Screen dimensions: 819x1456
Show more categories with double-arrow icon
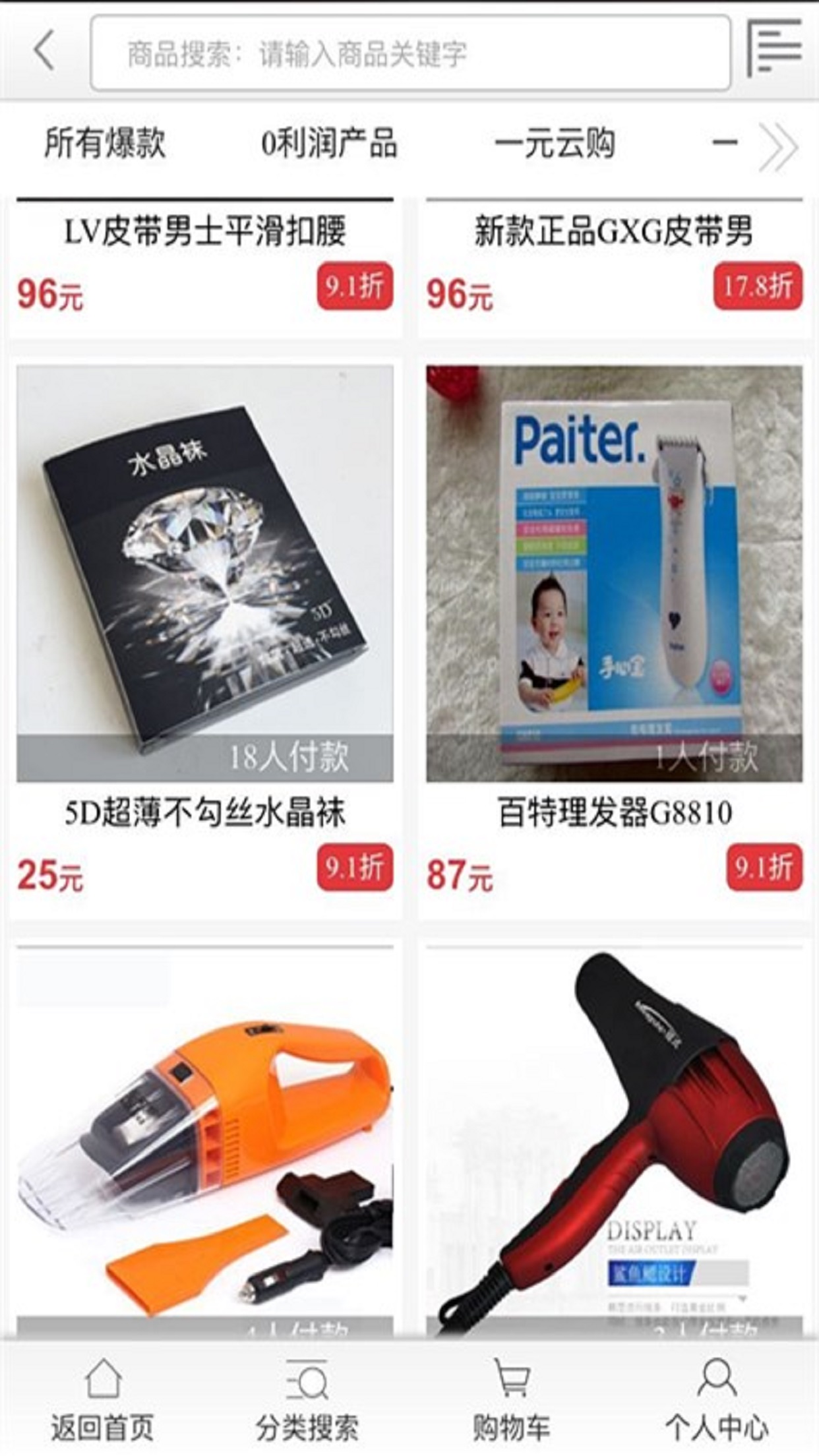778,146
